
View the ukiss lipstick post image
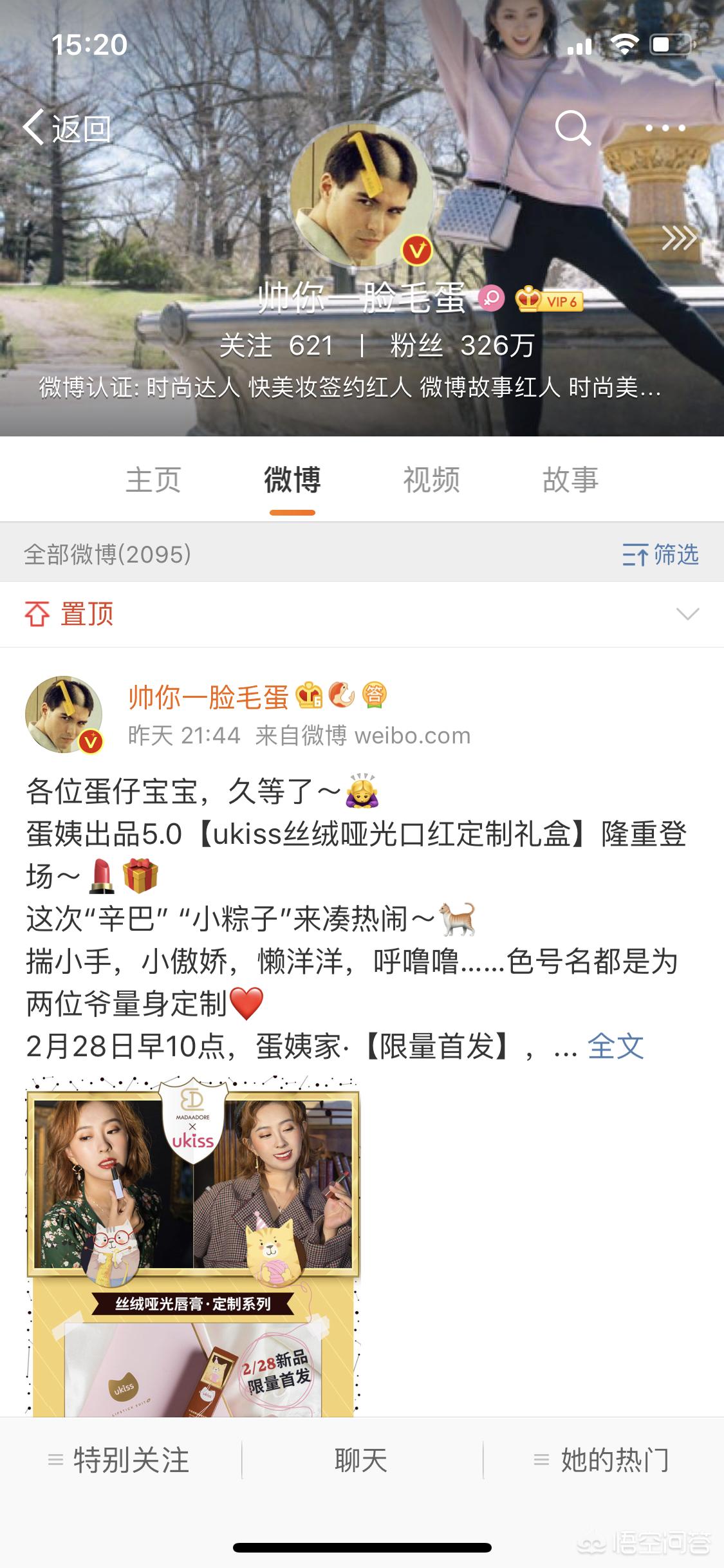192,1246
